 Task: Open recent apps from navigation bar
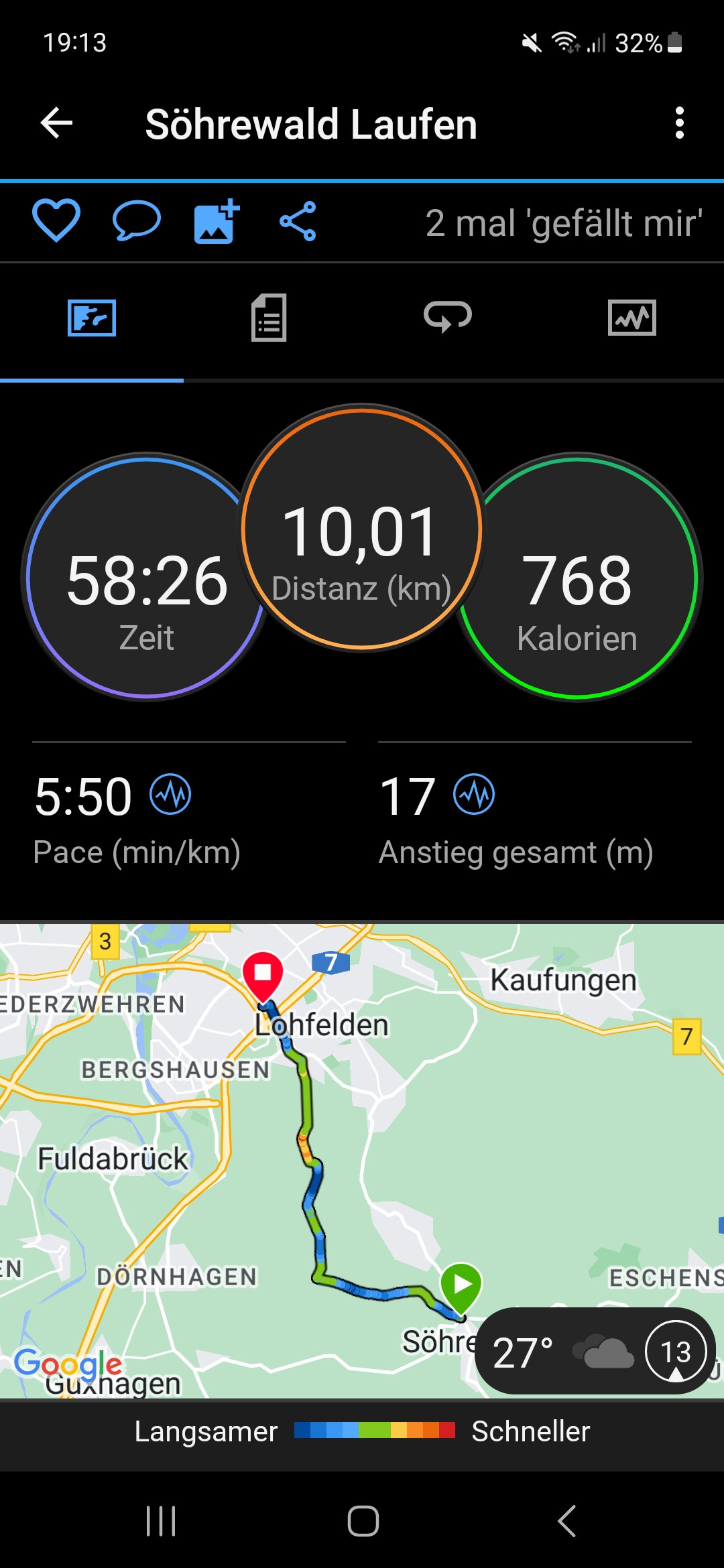161,1520
